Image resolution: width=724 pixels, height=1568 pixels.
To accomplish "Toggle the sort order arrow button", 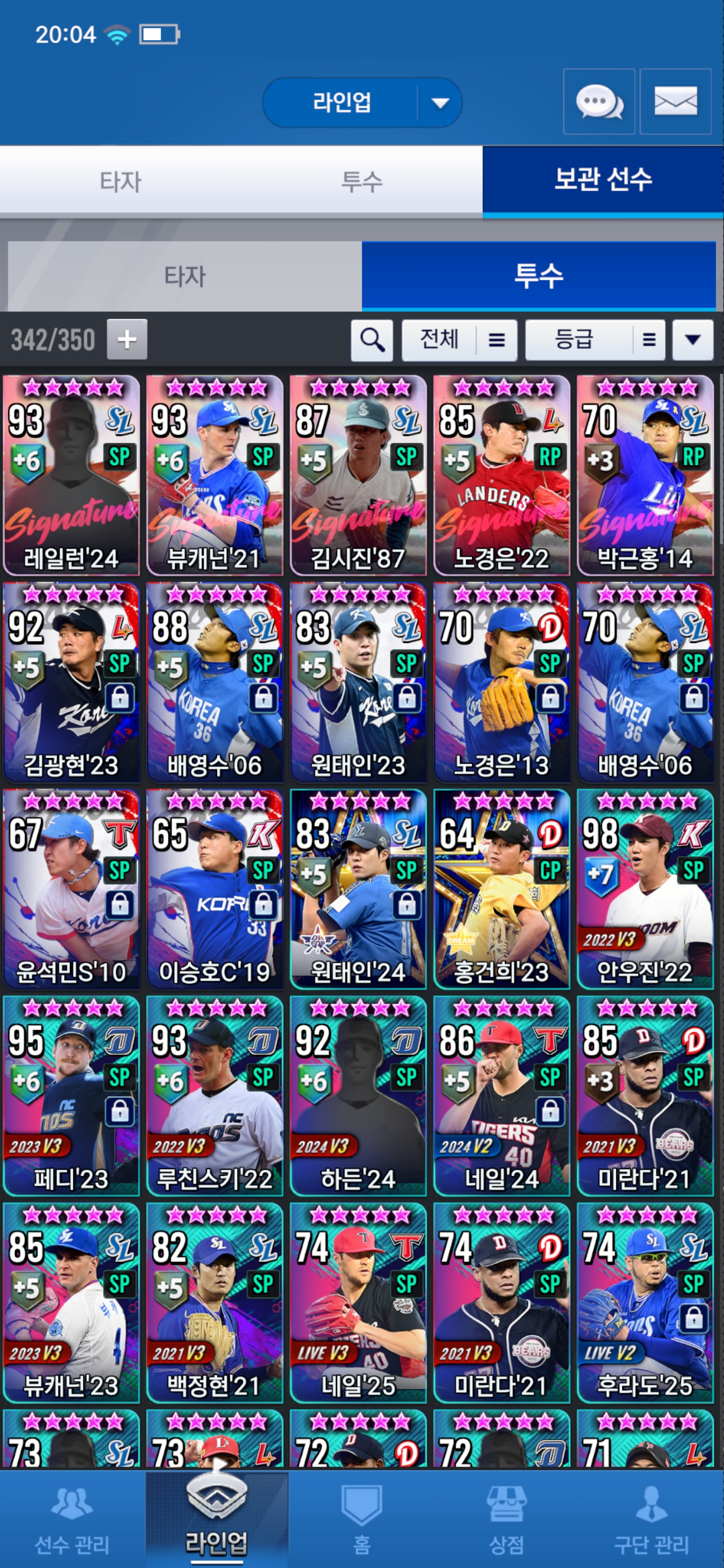I will (x=692, y=340).
